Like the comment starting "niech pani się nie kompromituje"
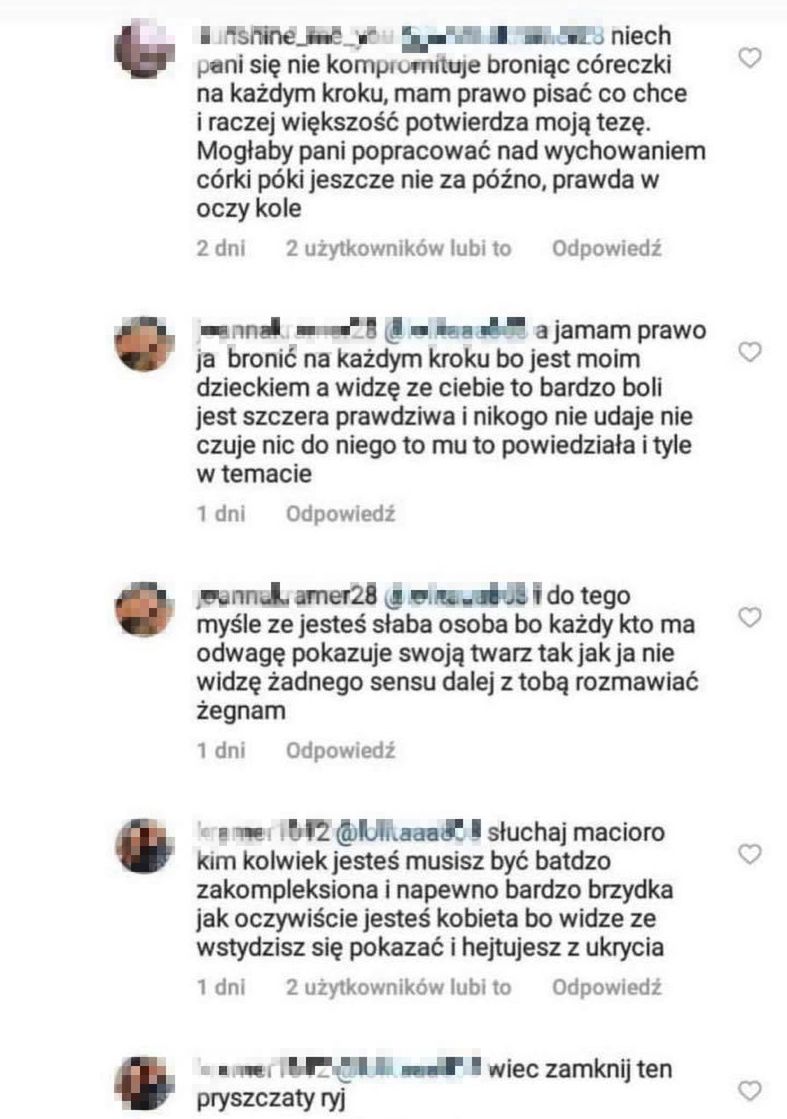787x1119 pixels. pos(748,59)
